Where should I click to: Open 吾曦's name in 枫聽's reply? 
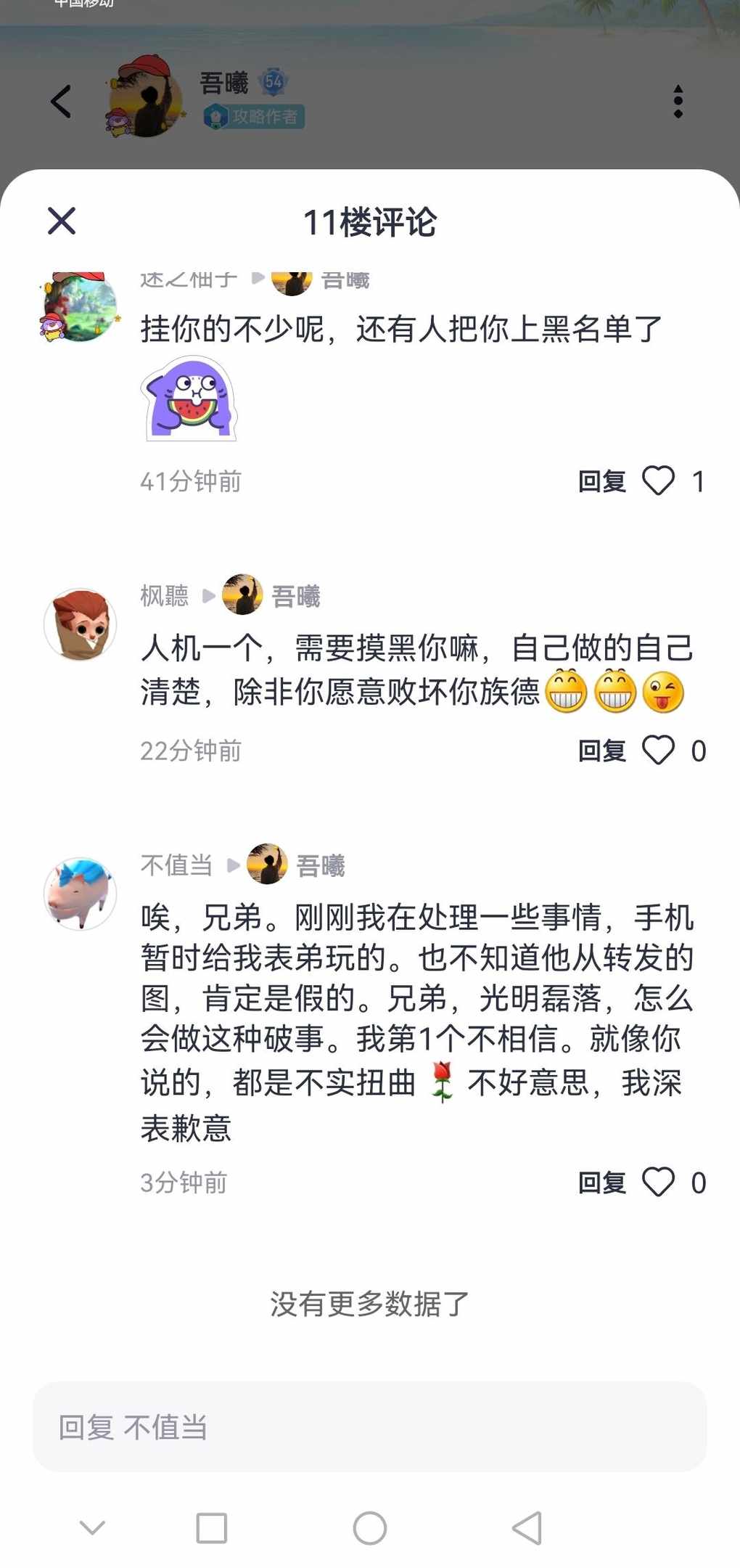click(295, 596)
